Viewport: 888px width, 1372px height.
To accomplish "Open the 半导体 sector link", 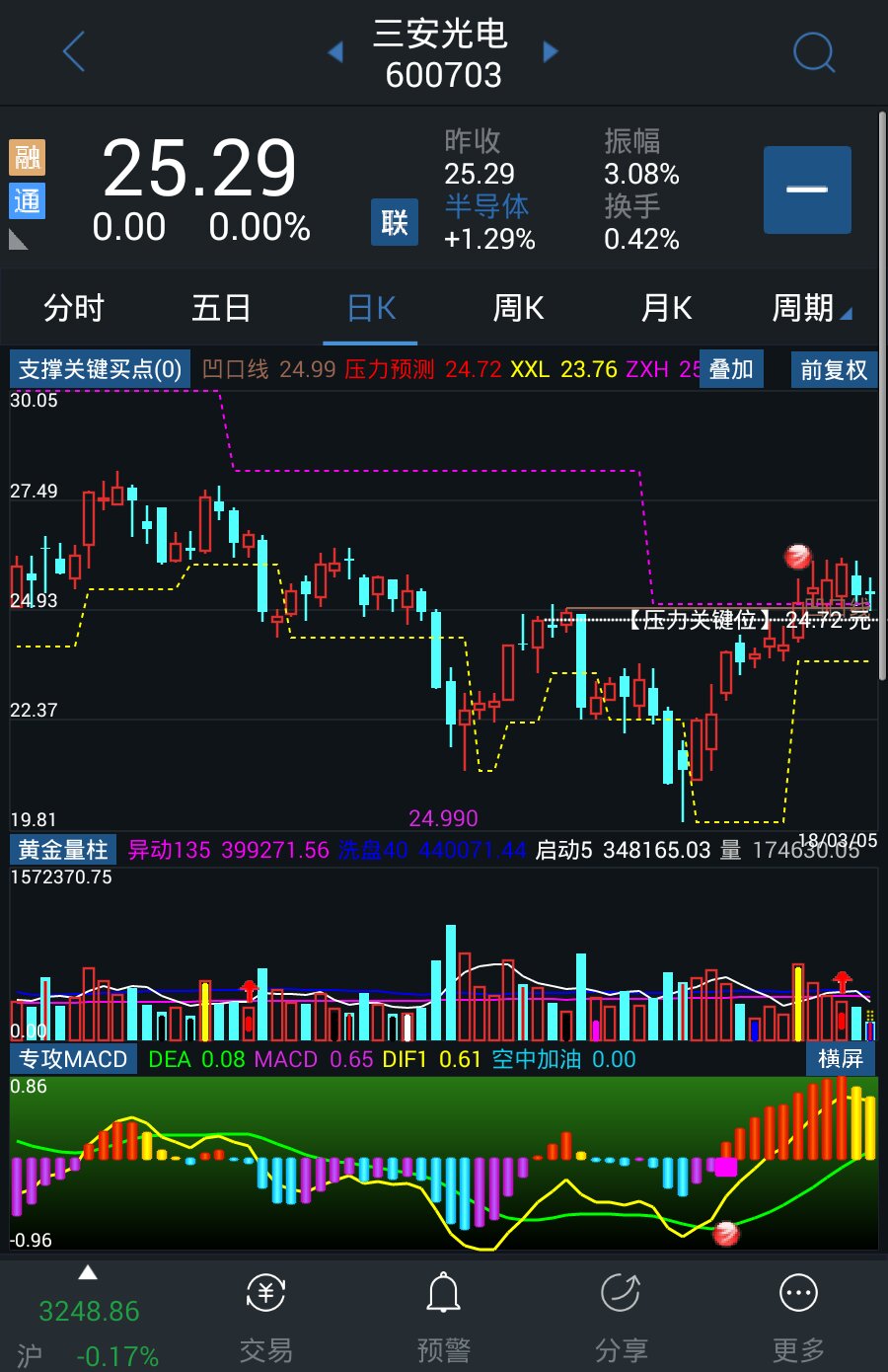I will 486,206.
